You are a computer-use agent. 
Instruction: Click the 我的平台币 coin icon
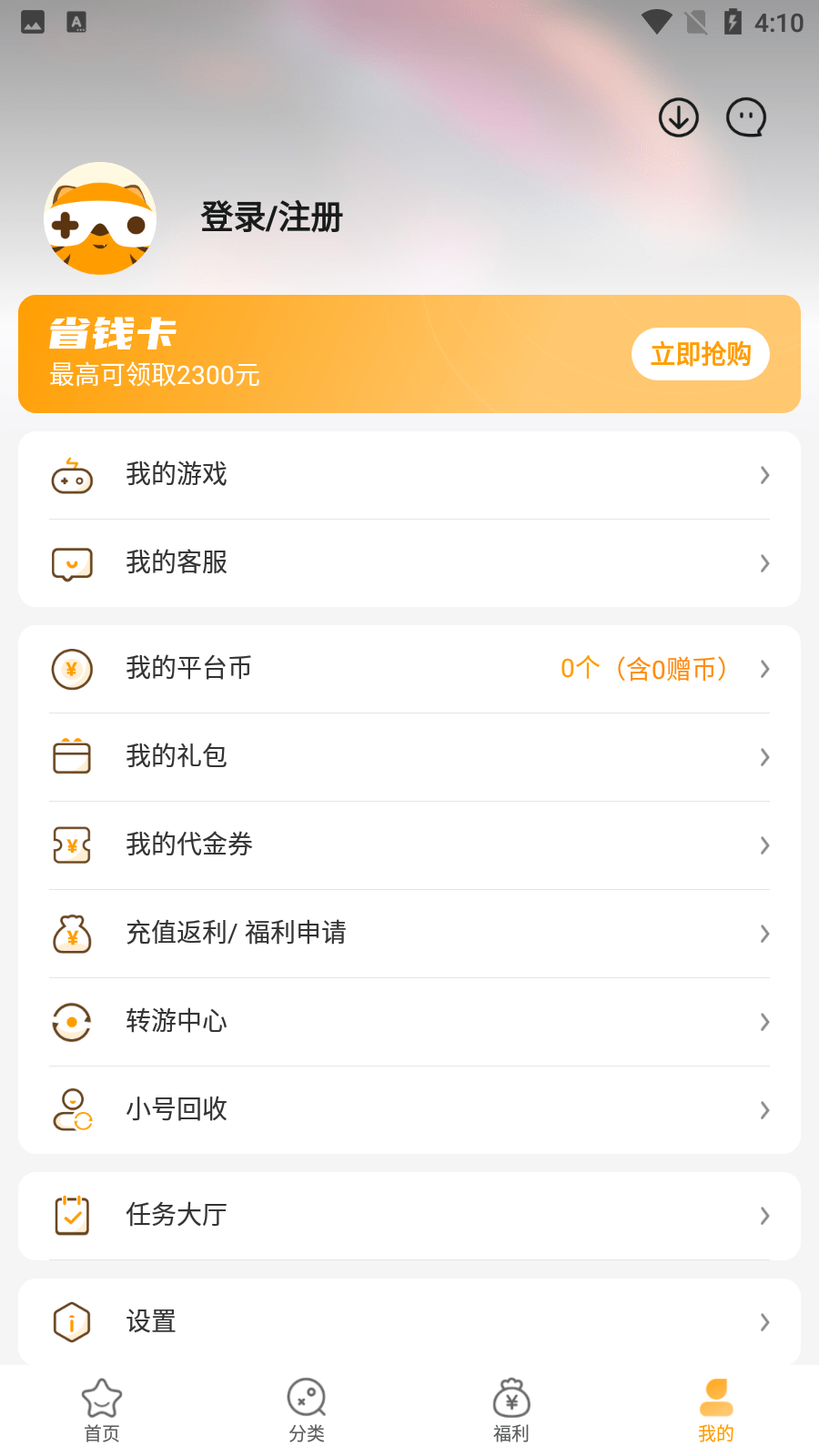click(x=72, y=669)
